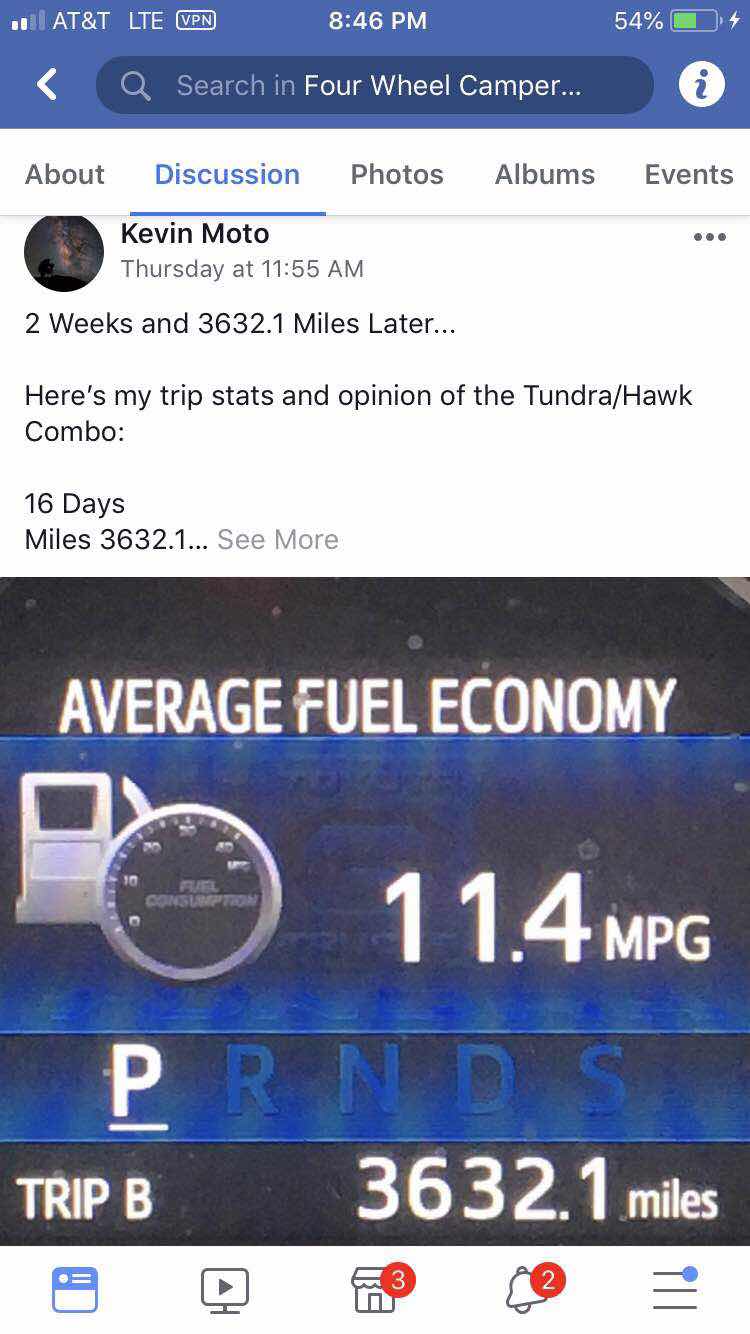The width and height of the screenshot is (750, 1334).
Task: Open Marketplace with 3 alerts
Action: pyautogui.click(x=375, y=1290)
